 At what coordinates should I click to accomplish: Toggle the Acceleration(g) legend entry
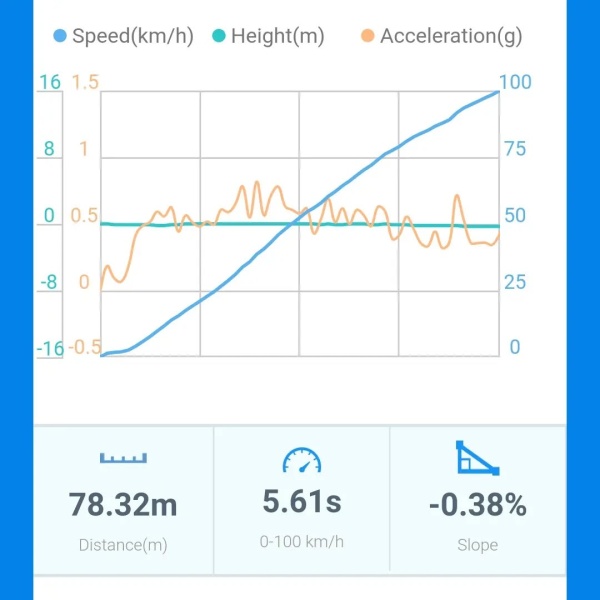[x=441, y=37]
